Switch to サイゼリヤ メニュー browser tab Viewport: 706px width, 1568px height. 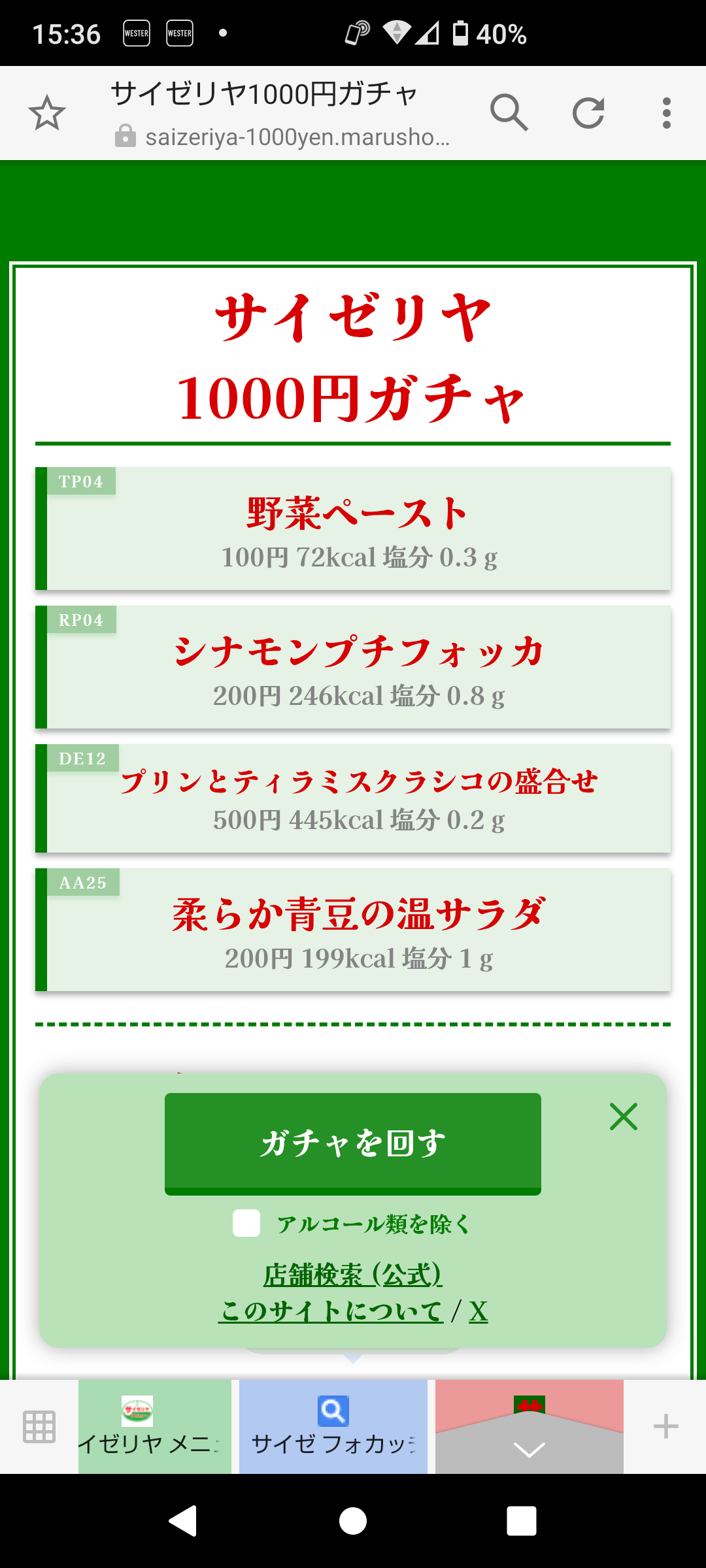tap(155, 1426)
